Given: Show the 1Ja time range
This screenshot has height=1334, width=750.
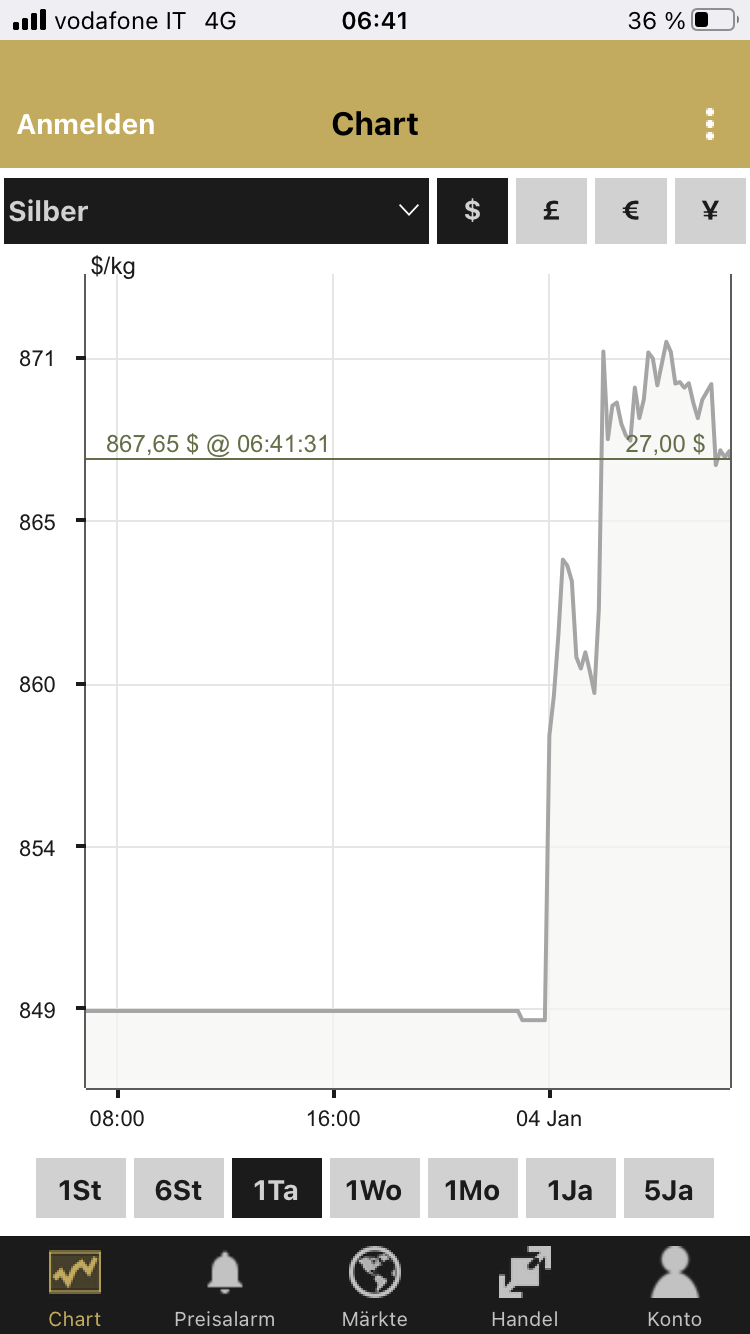Looking at the screenshot, I should click(x=570, y=1189).
